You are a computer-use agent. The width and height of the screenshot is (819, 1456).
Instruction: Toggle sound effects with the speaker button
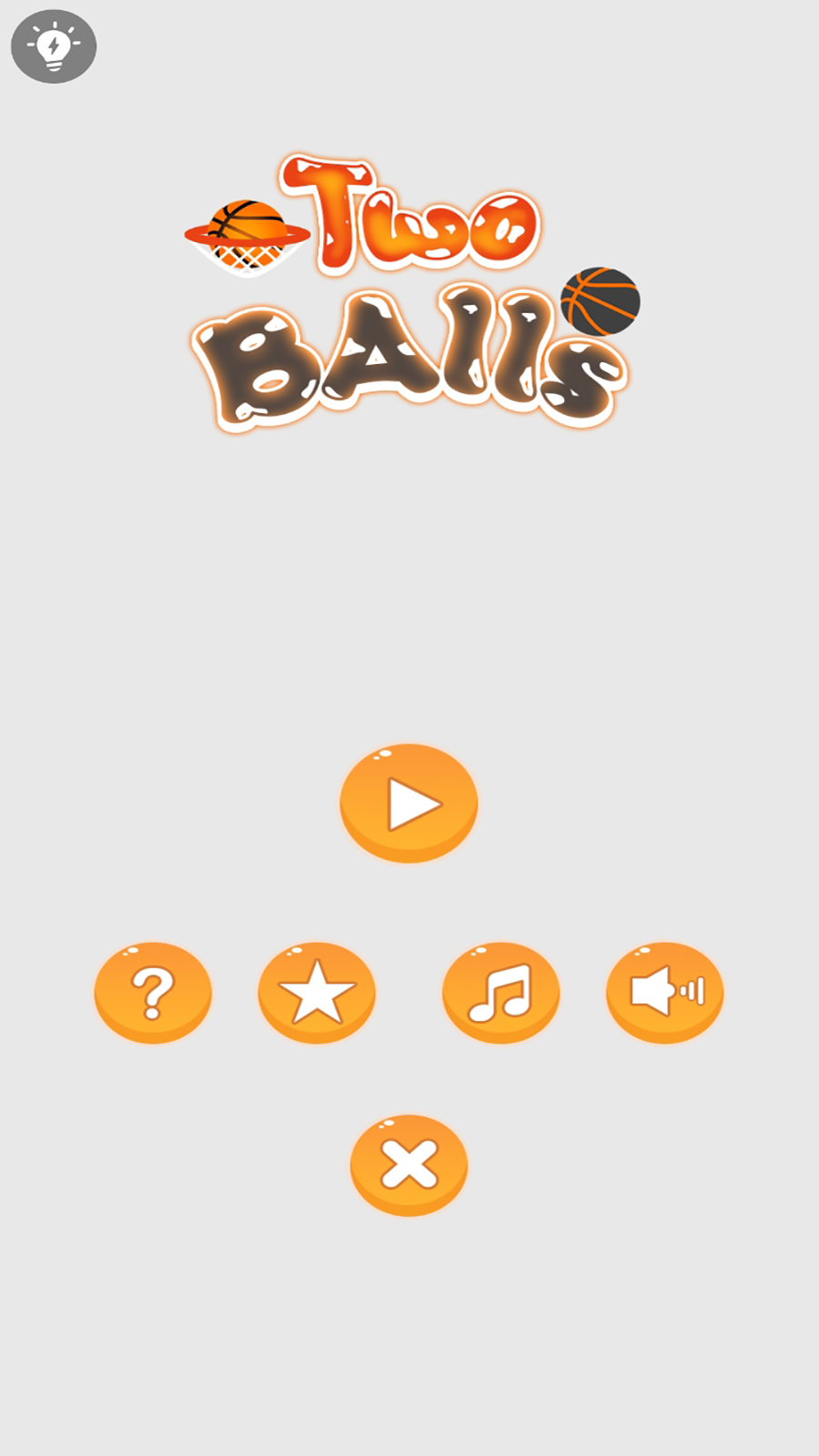click(x=664, y=992)
